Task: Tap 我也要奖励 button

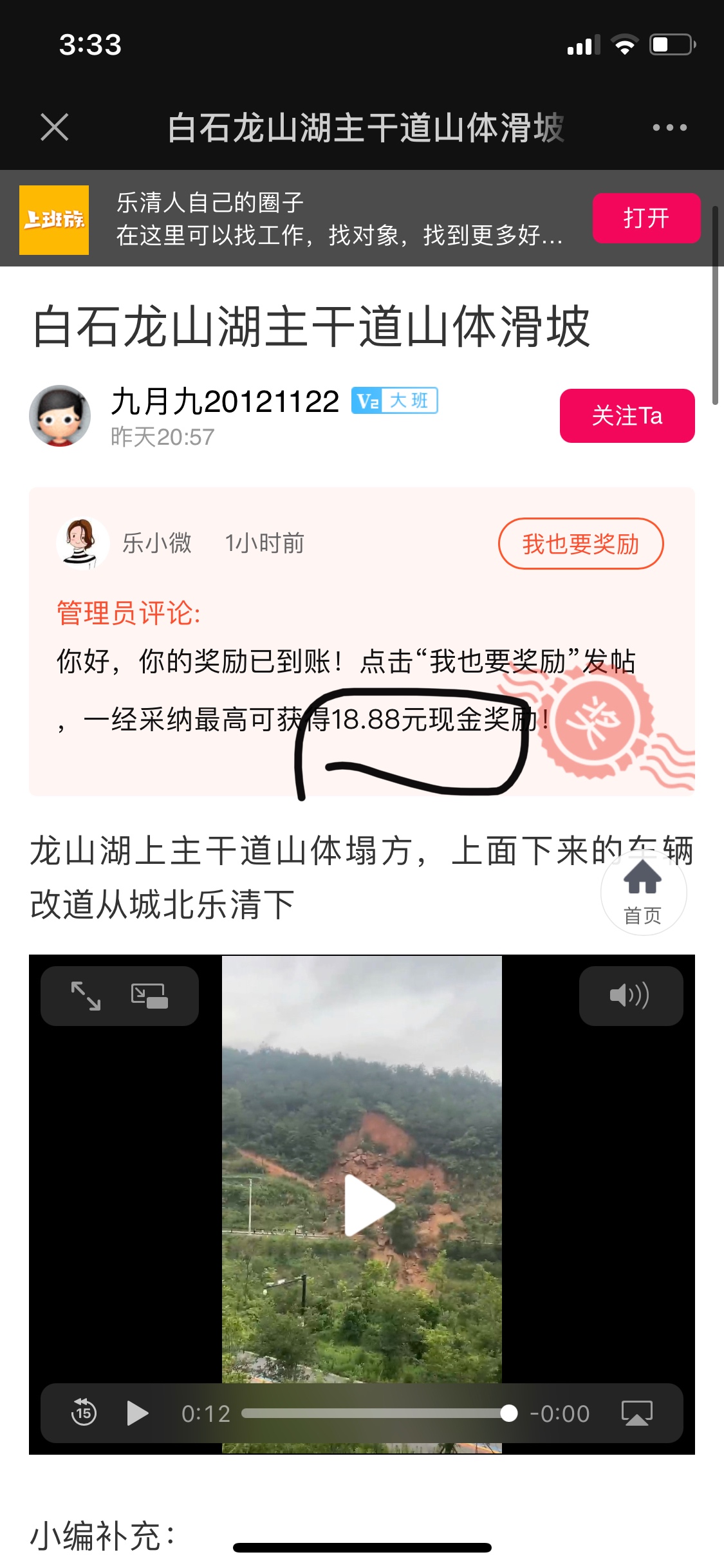Action: tap(580, 544)
